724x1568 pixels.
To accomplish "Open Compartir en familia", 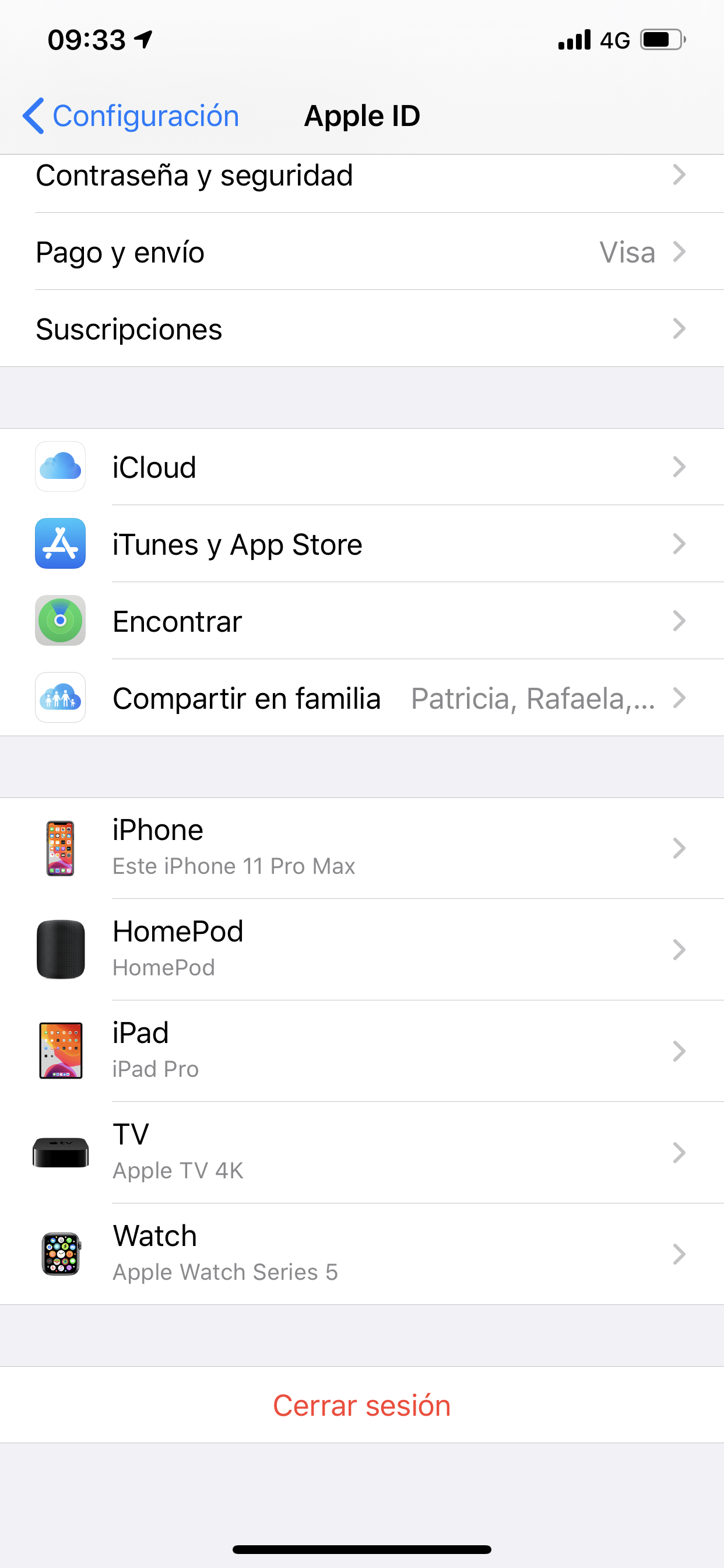I will [x=361, y=698].
